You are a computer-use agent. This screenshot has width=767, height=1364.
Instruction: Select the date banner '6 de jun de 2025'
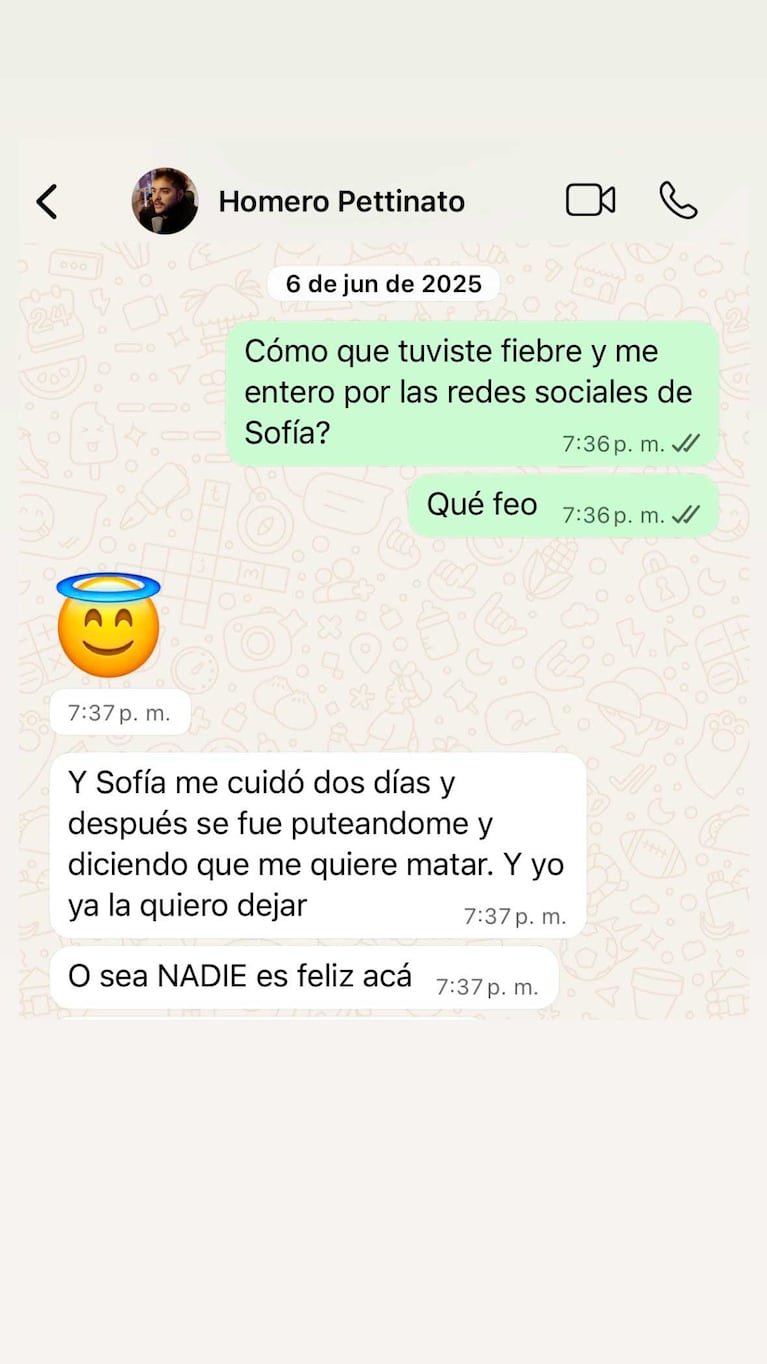(x=384, y=283)
